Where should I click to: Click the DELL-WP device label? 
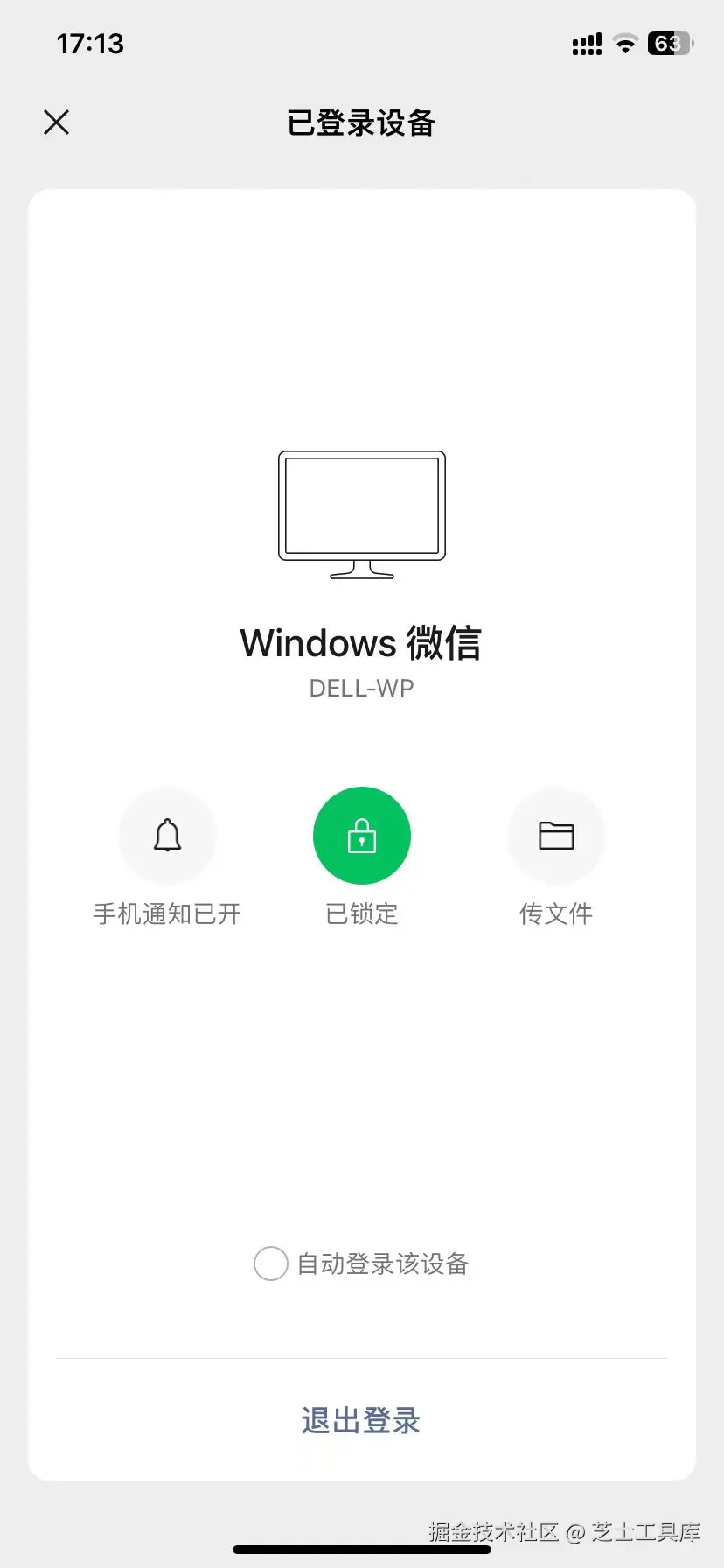coord(362,688)
